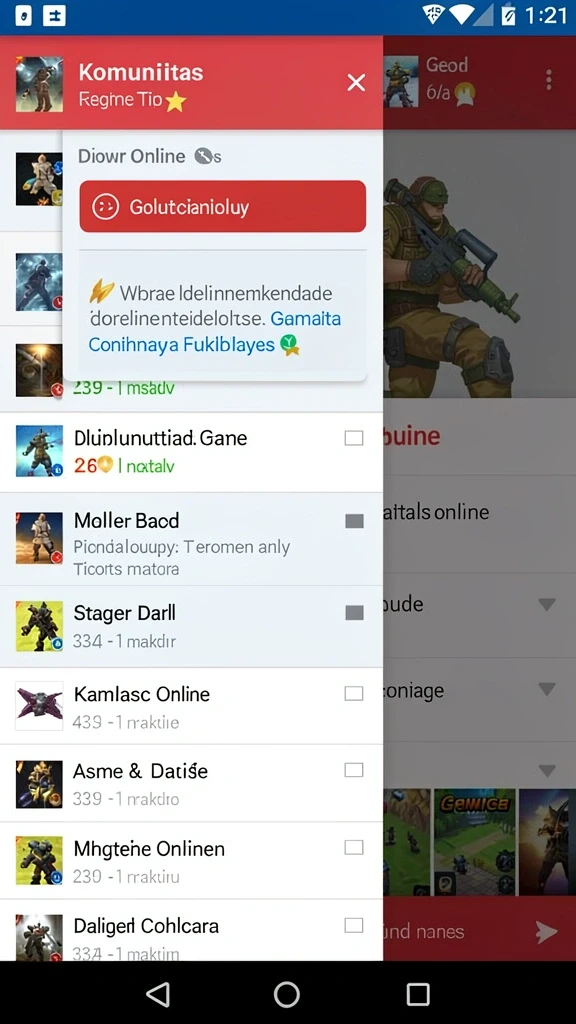The width and height of the screenshot is (576, 1024).
Task: Go back using the system back button
Action: click(x=158, y=994)
